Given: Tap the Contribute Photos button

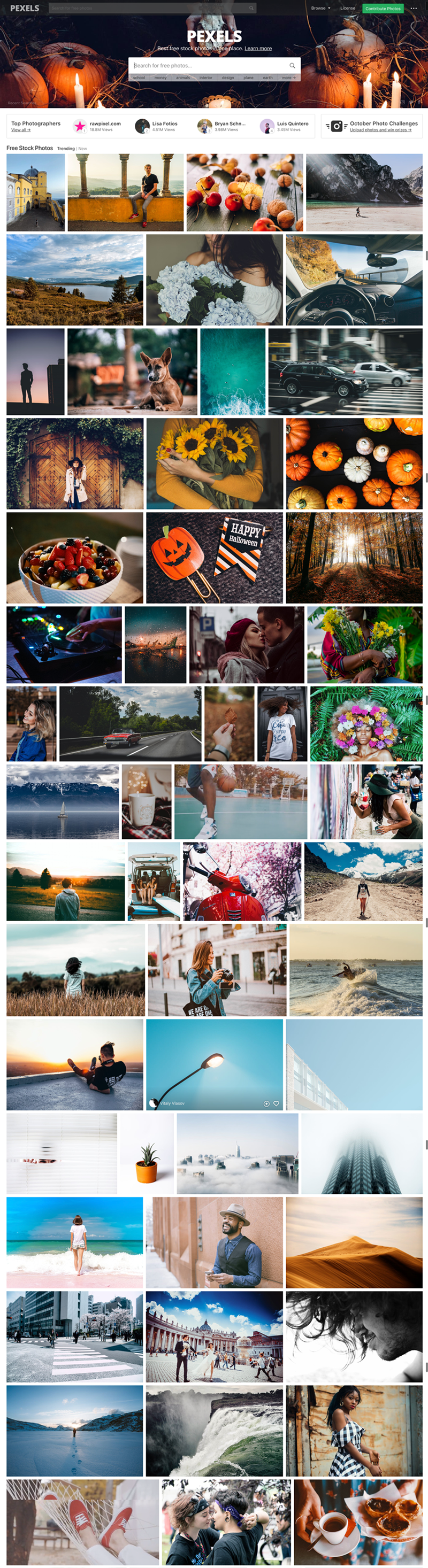Looking at the screenshot, I should [383, 9].
